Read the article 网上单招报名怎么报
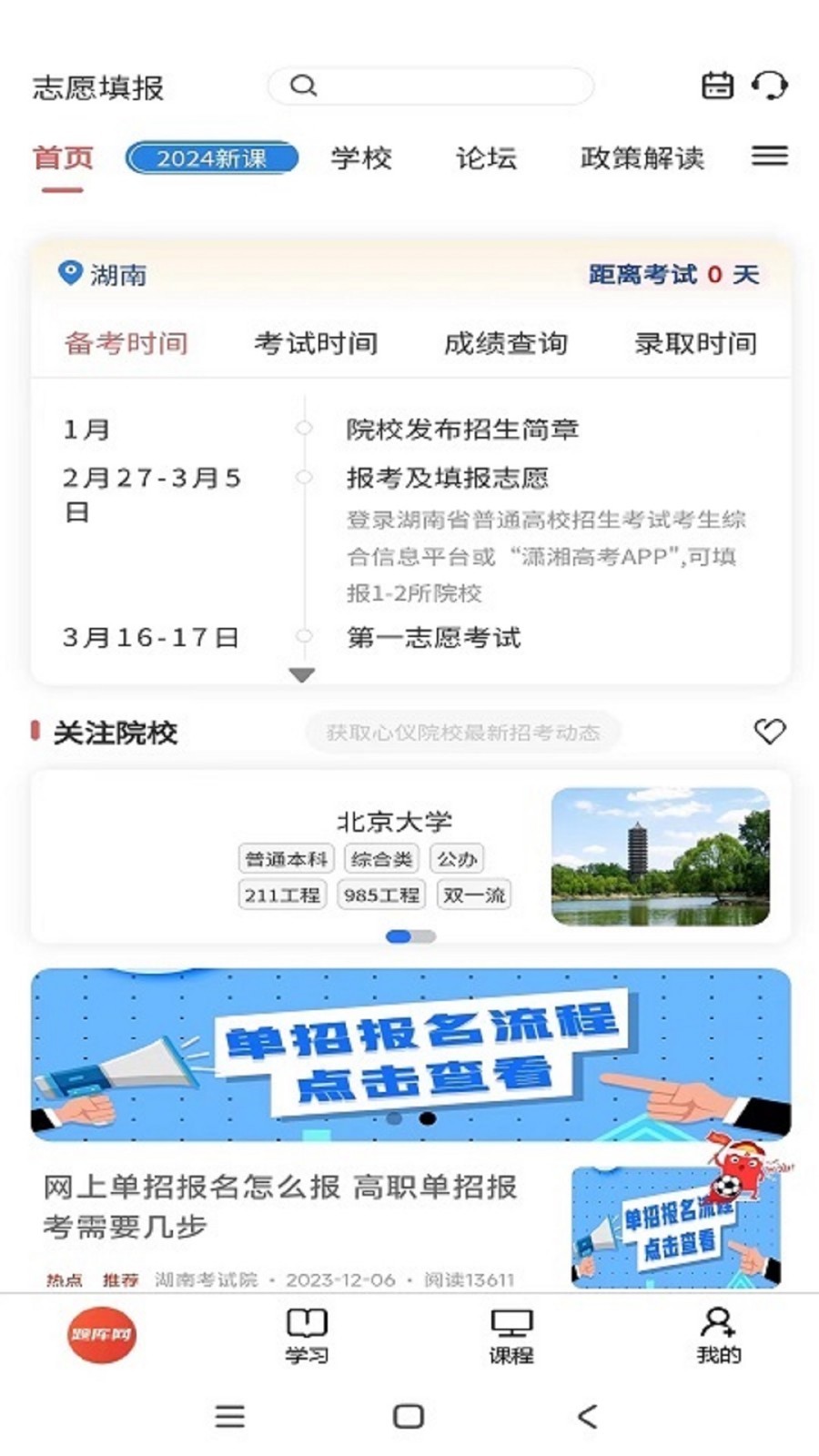The image size is (819, 1456). click(280, 1206)
